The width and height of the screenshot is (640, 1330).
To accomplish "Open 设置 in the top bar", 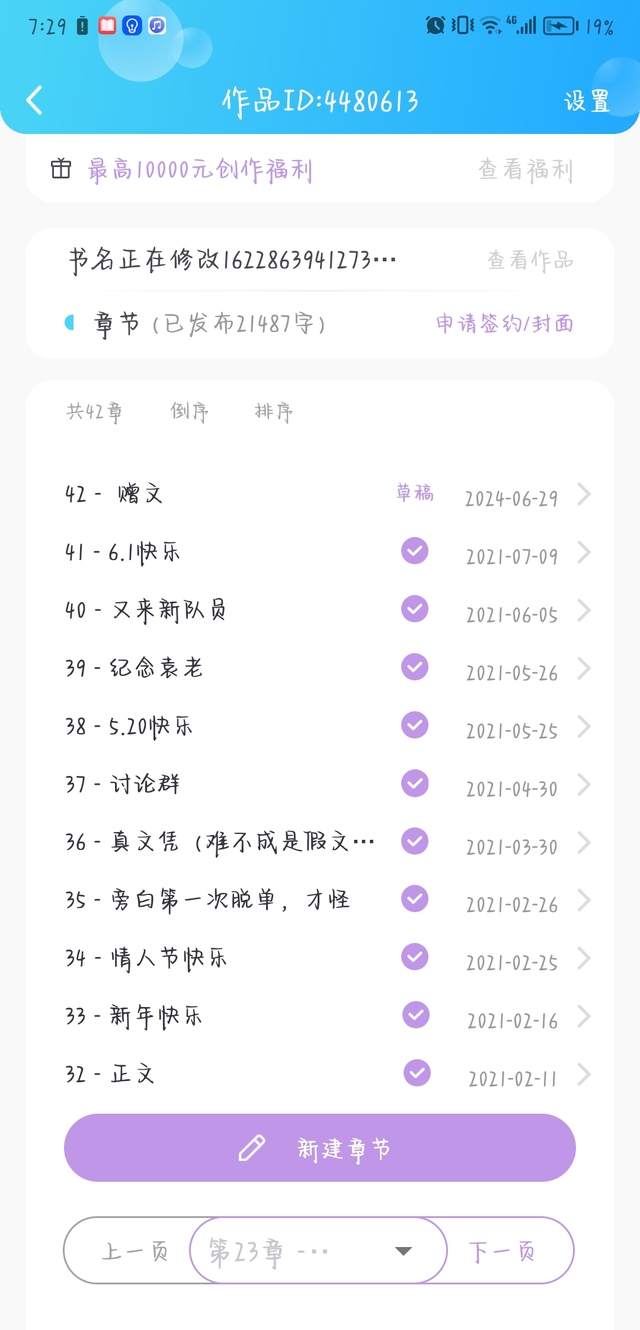I will (x=587, y=101).
